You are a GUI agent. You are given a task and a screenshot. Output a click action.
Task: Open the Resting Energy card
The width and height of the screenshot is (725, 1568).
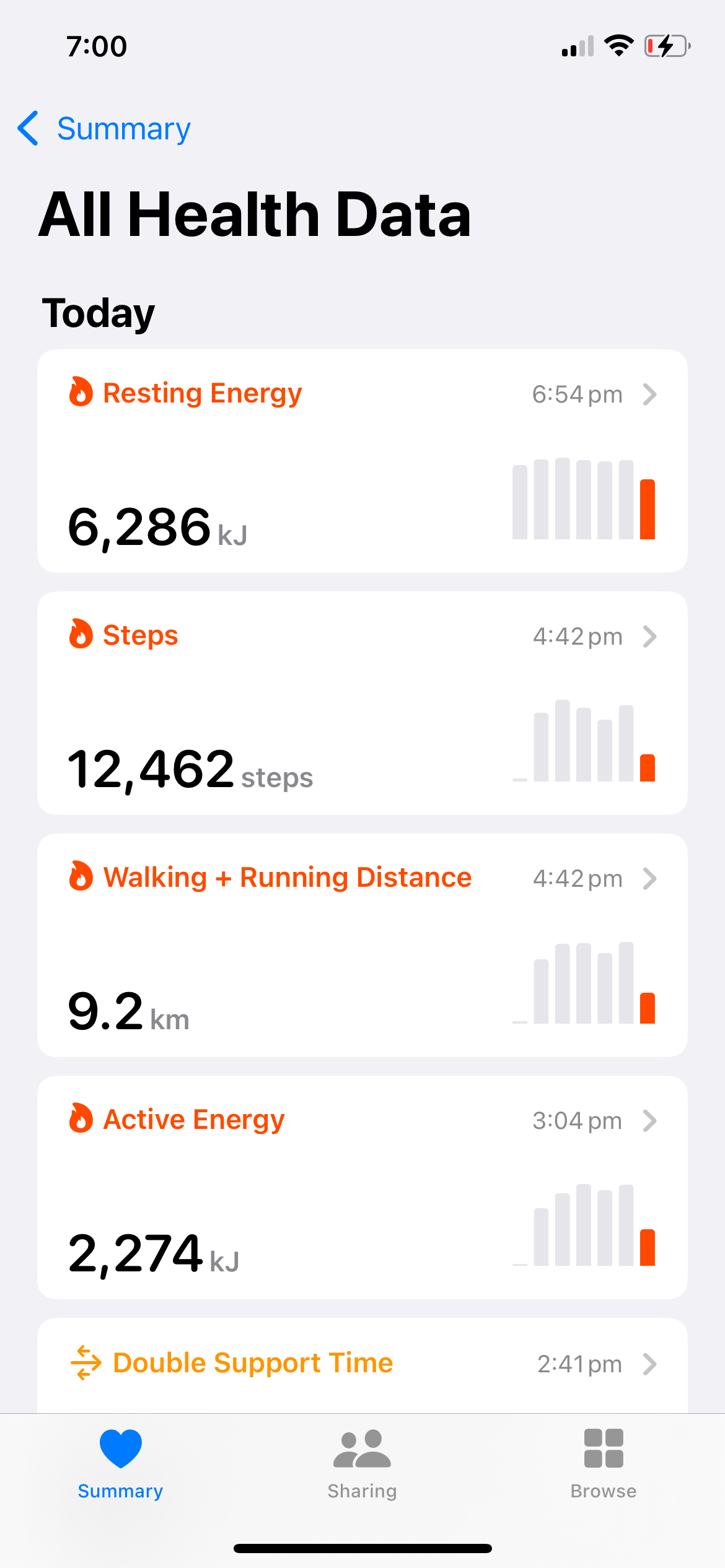pos(362,461)
